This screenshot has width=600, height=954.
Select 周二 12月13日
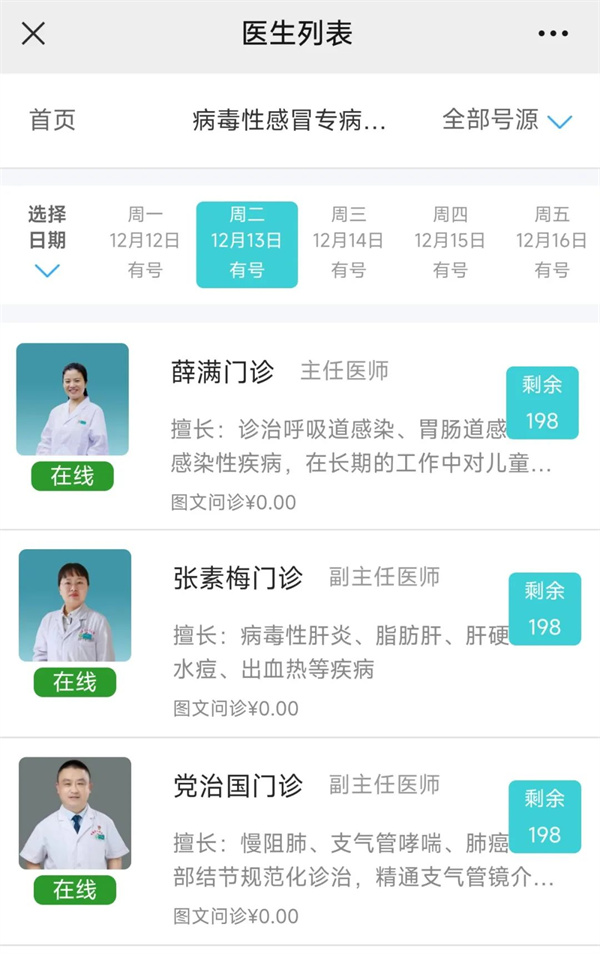point(246,244)
